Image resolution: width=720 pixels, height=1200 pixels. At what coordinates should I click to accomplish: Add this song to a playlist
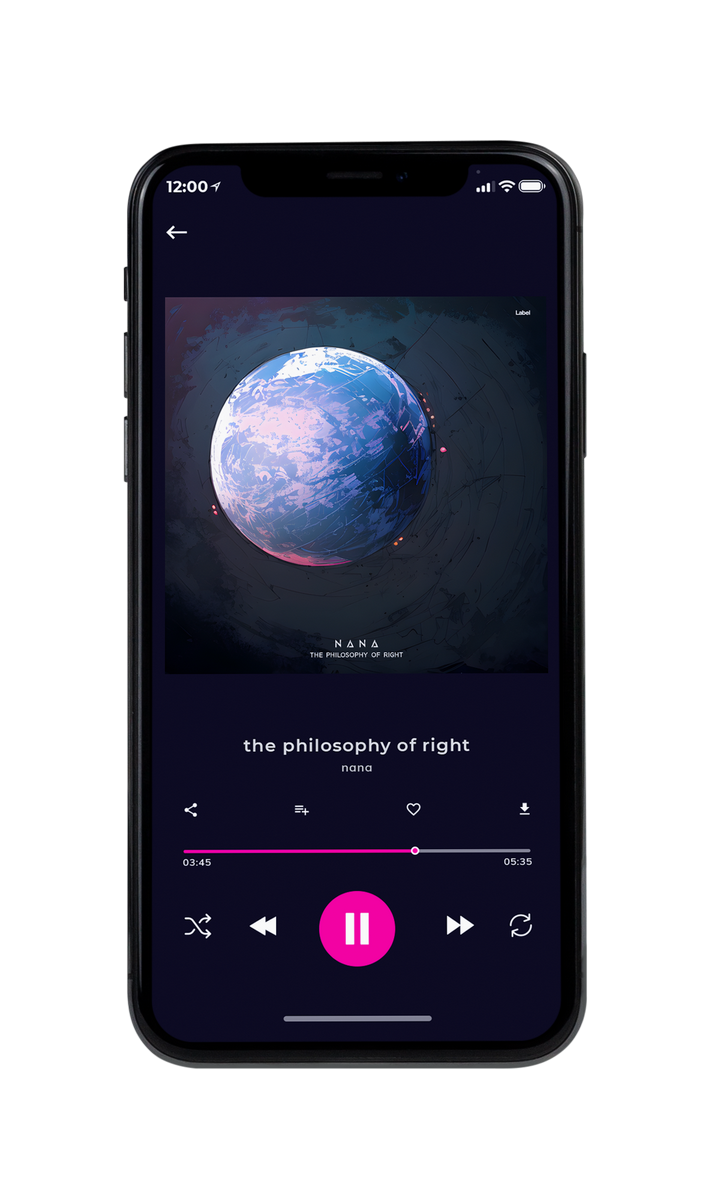coord(301,810)
